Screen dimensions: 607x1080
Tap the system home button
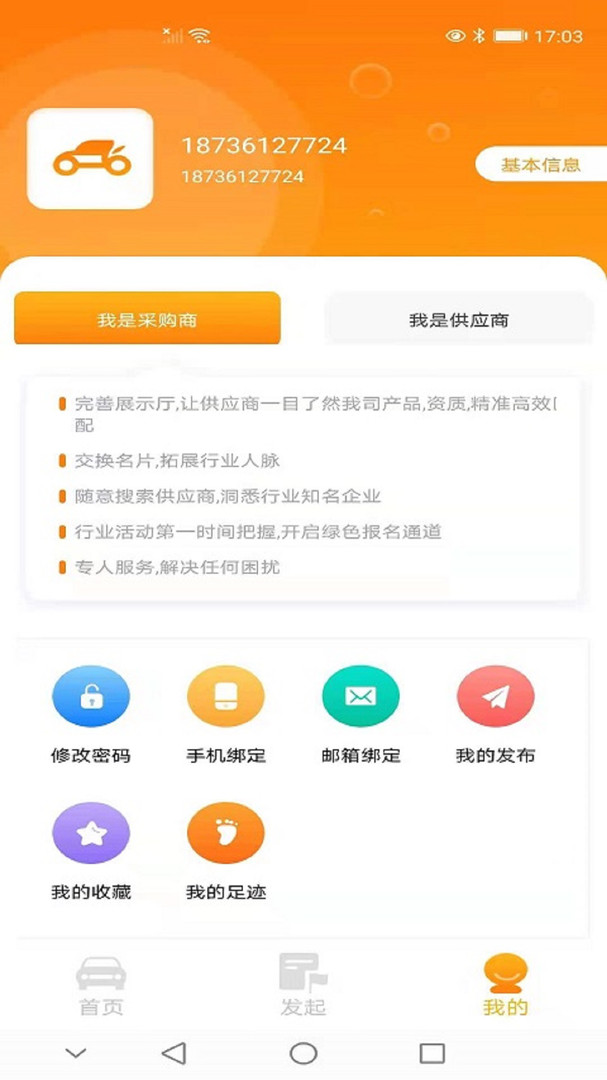pyautogui.click(x=303, y=1053)
